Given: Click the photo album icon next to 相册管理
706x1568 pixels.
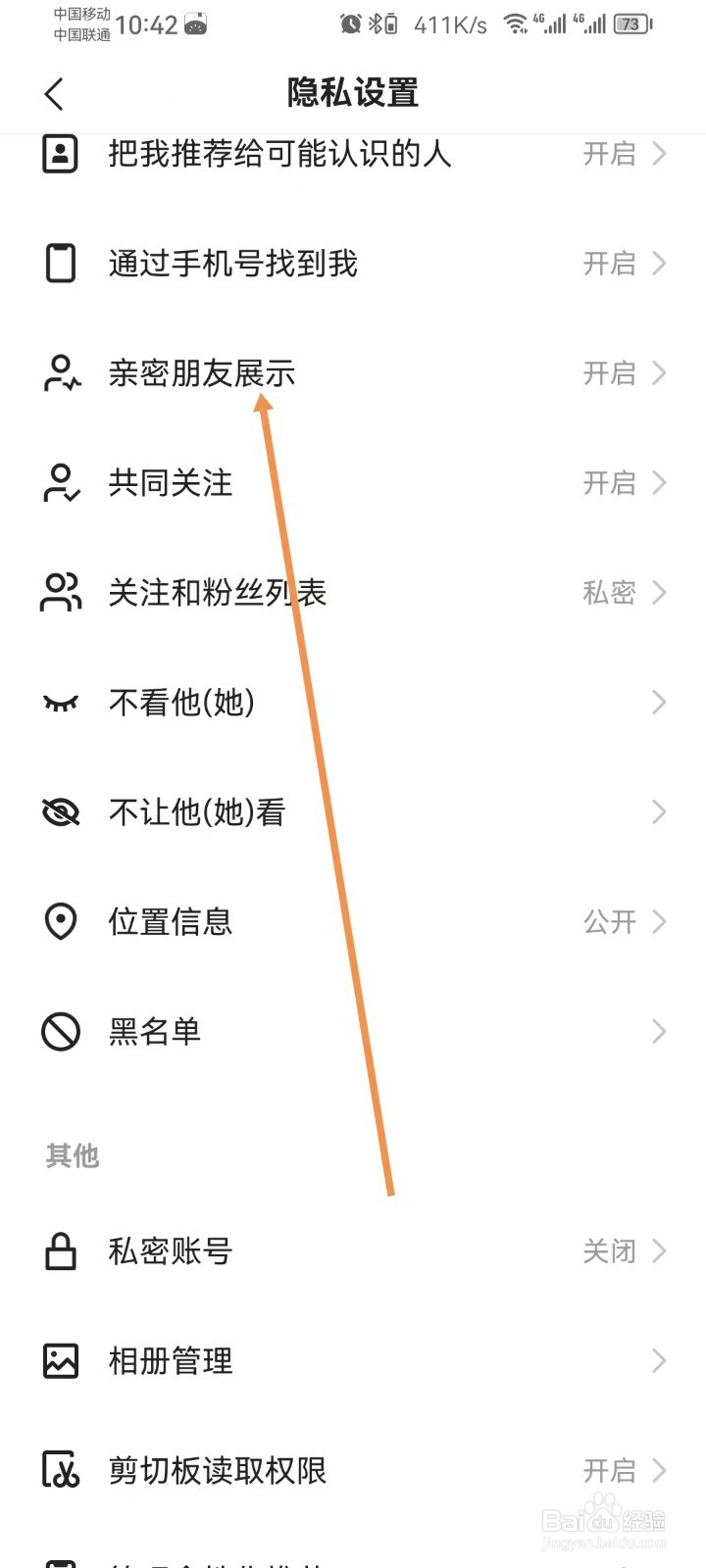Looking at the screenshot, I should click(x=60, y=1360).
